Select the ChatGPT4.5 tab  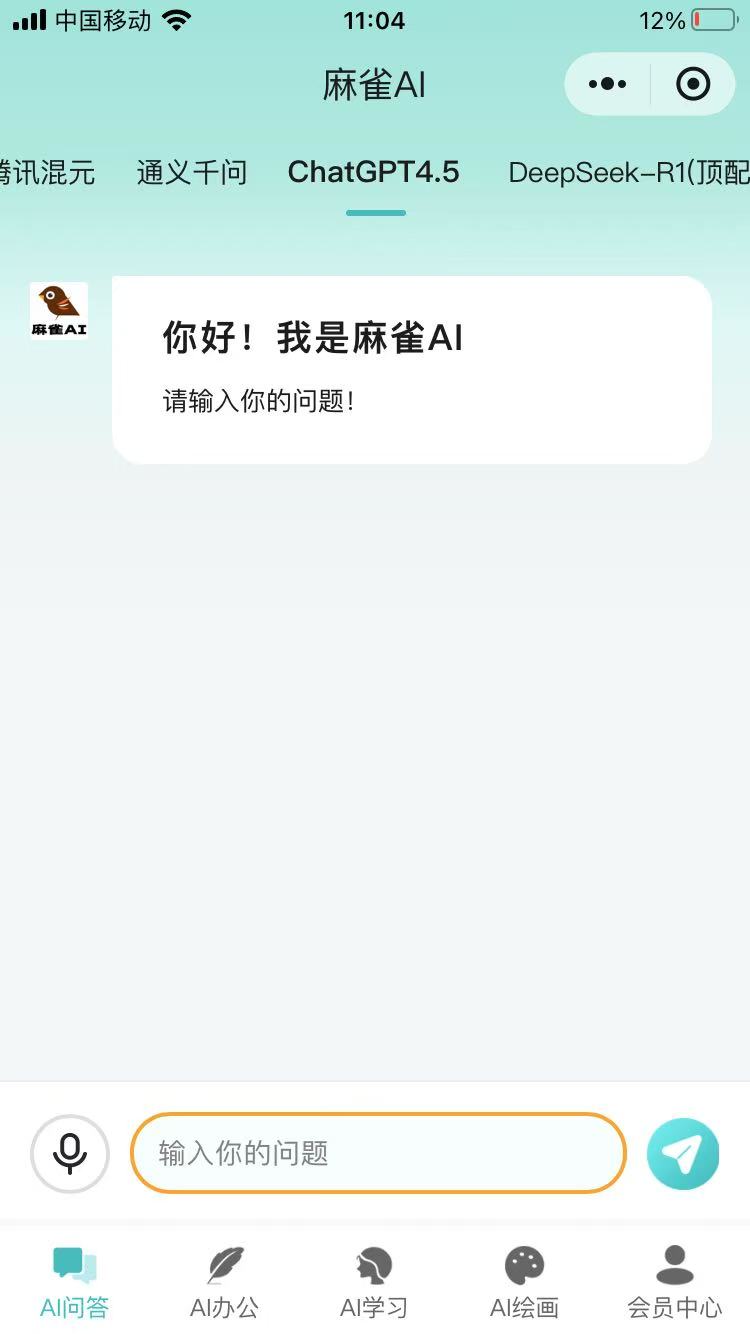click(x=374, y=172)
